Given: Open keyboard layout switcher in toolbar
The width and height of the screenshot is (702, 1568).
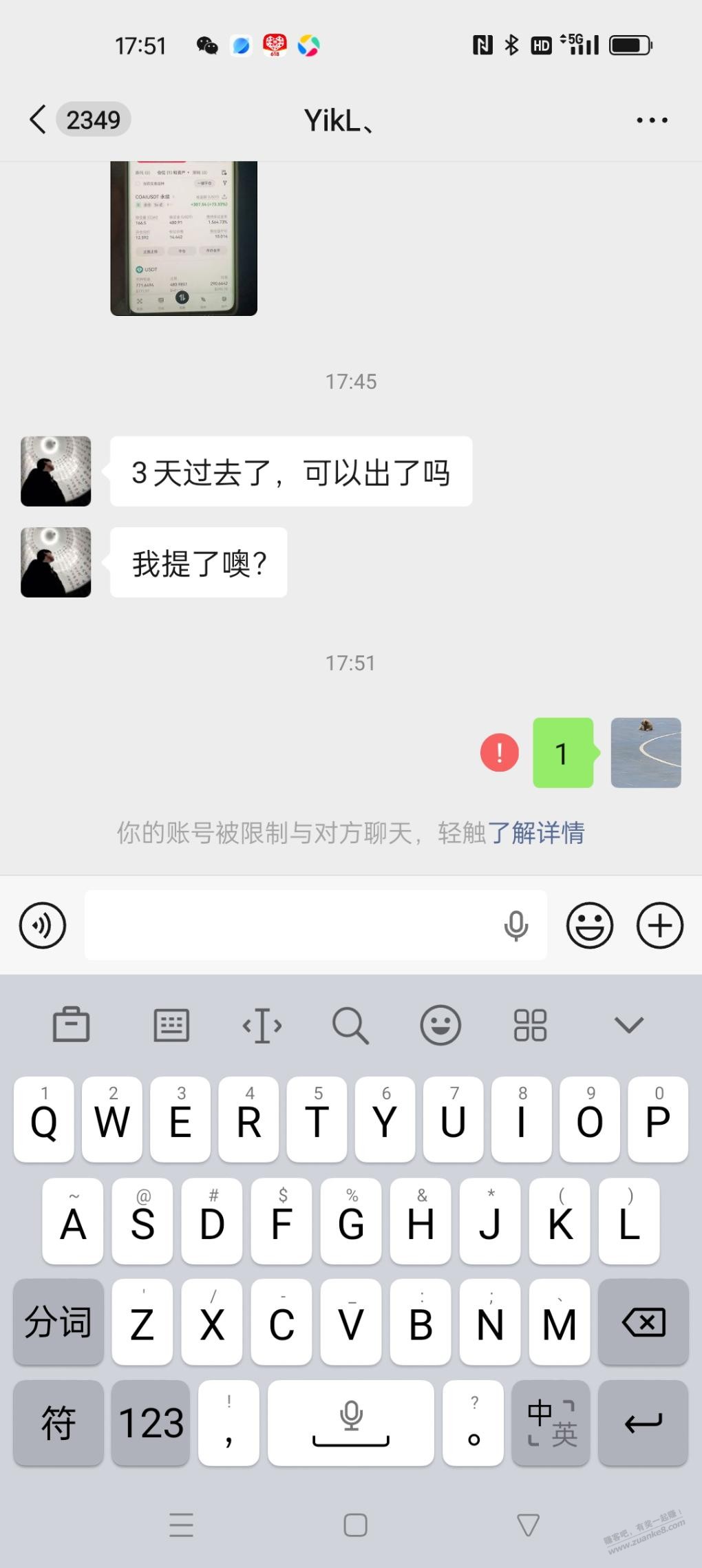Looking at the screenshot, I should coord(171,1025).
